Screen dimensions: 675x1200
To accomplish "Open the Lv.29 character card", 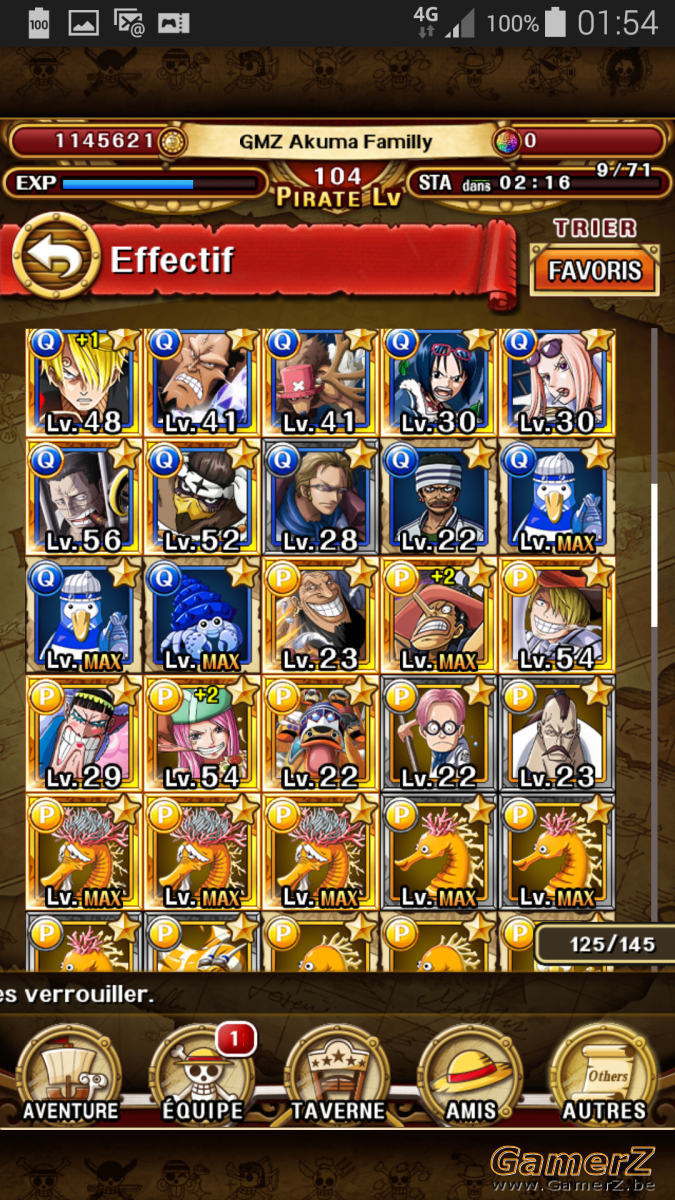I will 84,732.
